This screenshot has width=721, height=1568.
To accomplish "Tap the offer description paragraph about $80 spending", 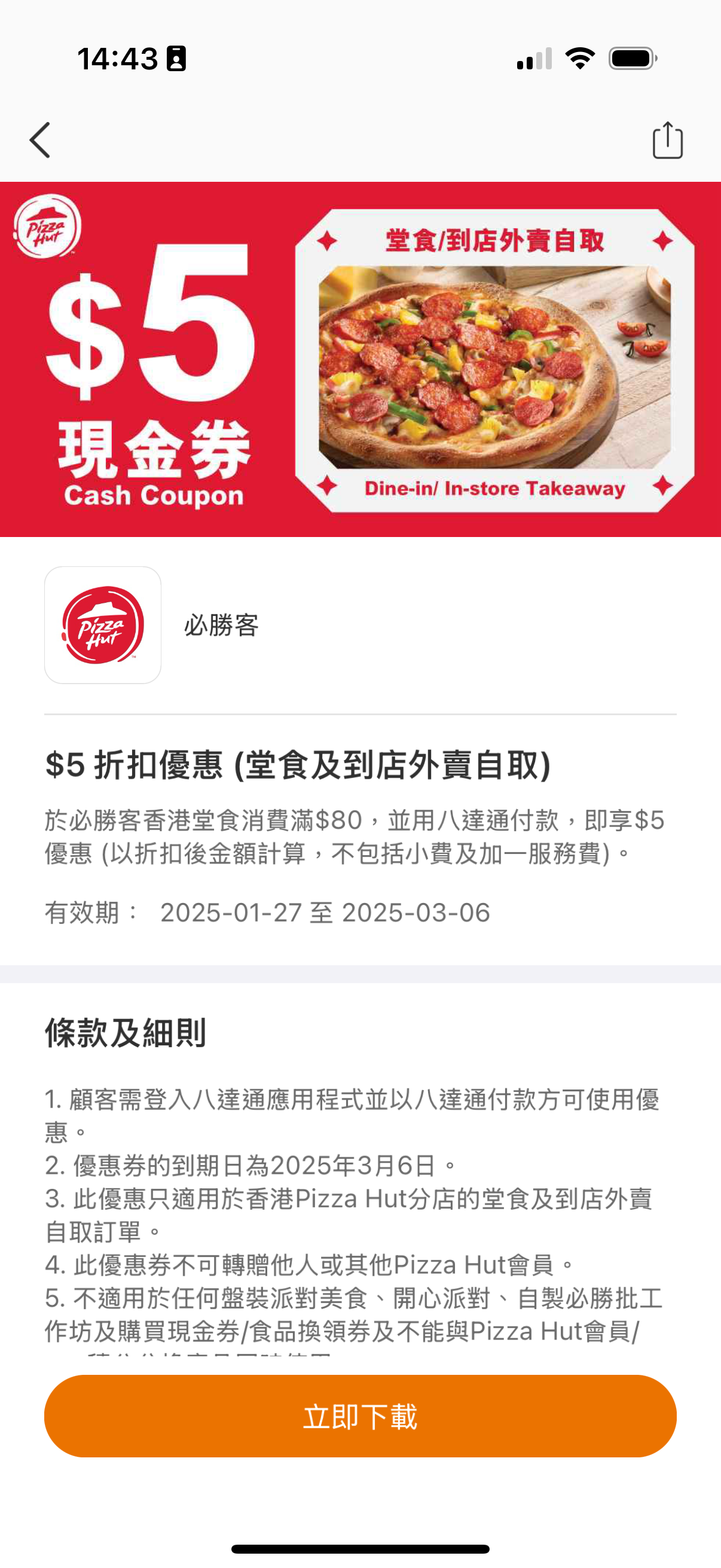I will [353, 840].
